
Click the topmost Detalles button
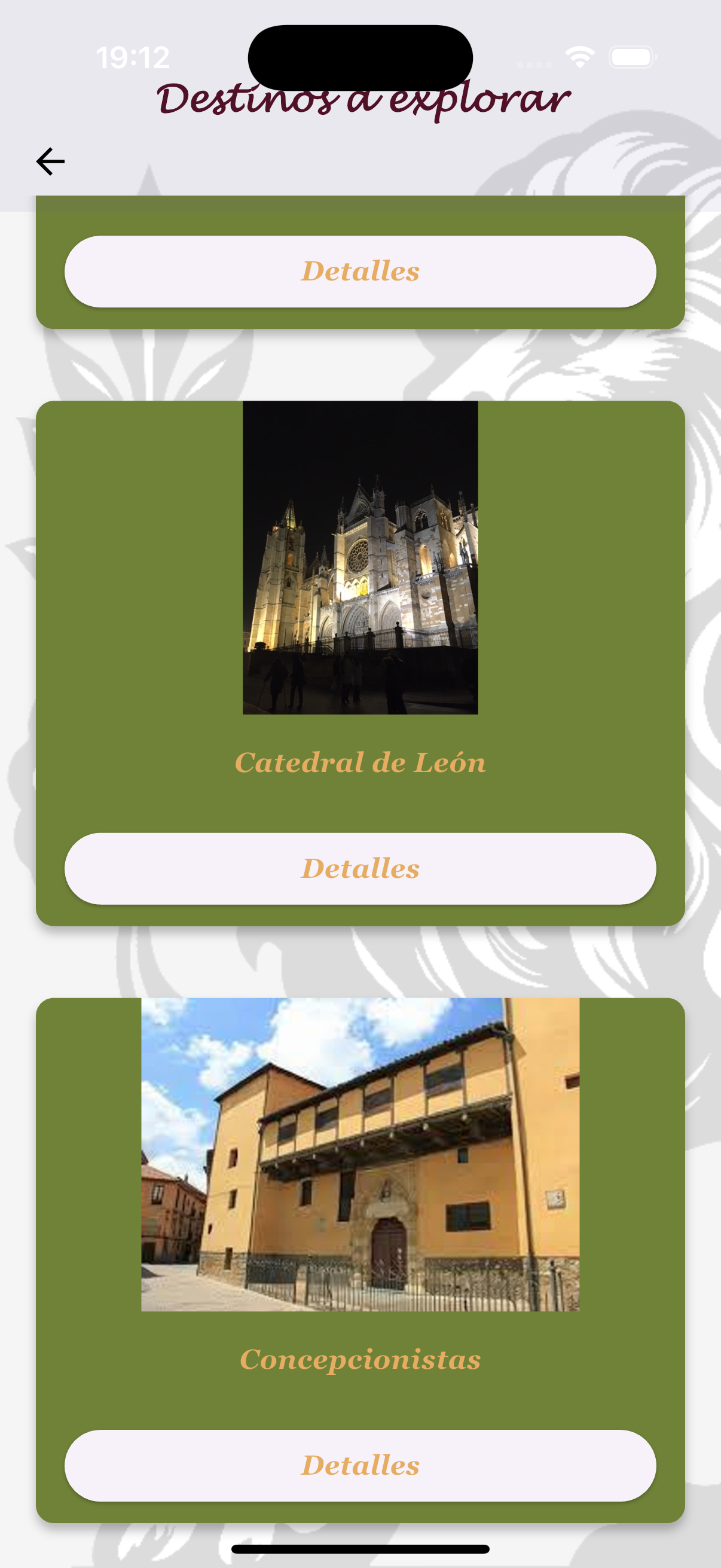point(360,271)
